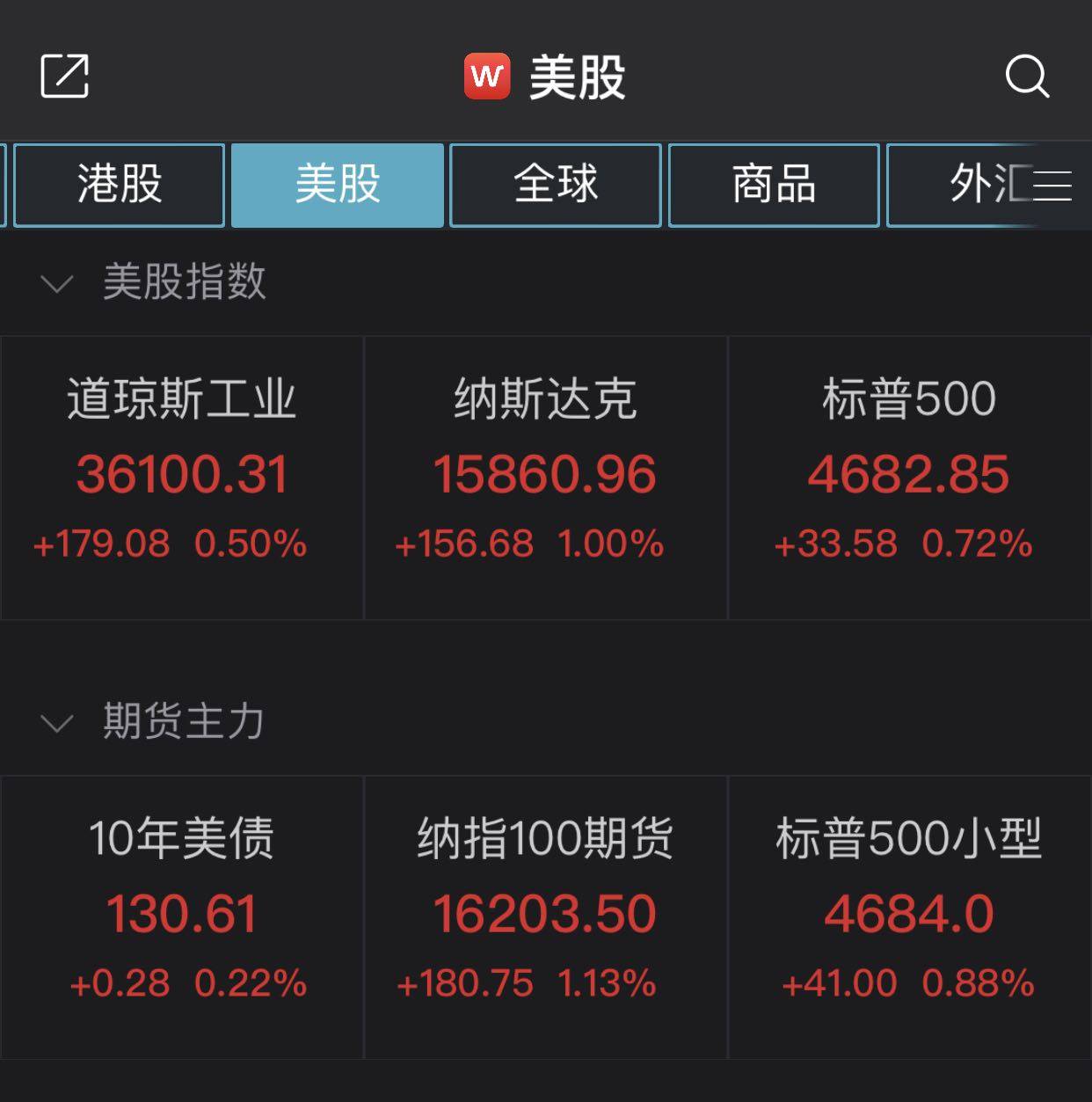Switch to the 全球 tab
Screen dimensions: 1092x1102
point(554,184)
